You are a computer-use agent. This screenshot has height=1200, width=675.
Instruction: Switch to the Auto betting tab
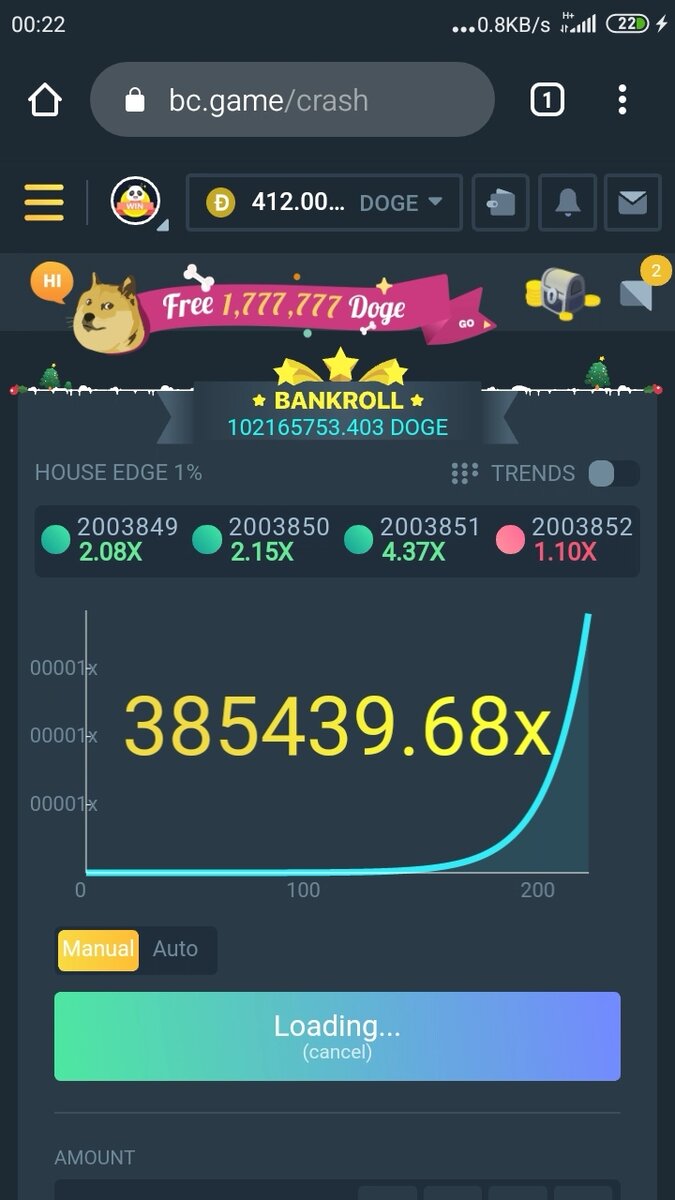coord(175,949)
